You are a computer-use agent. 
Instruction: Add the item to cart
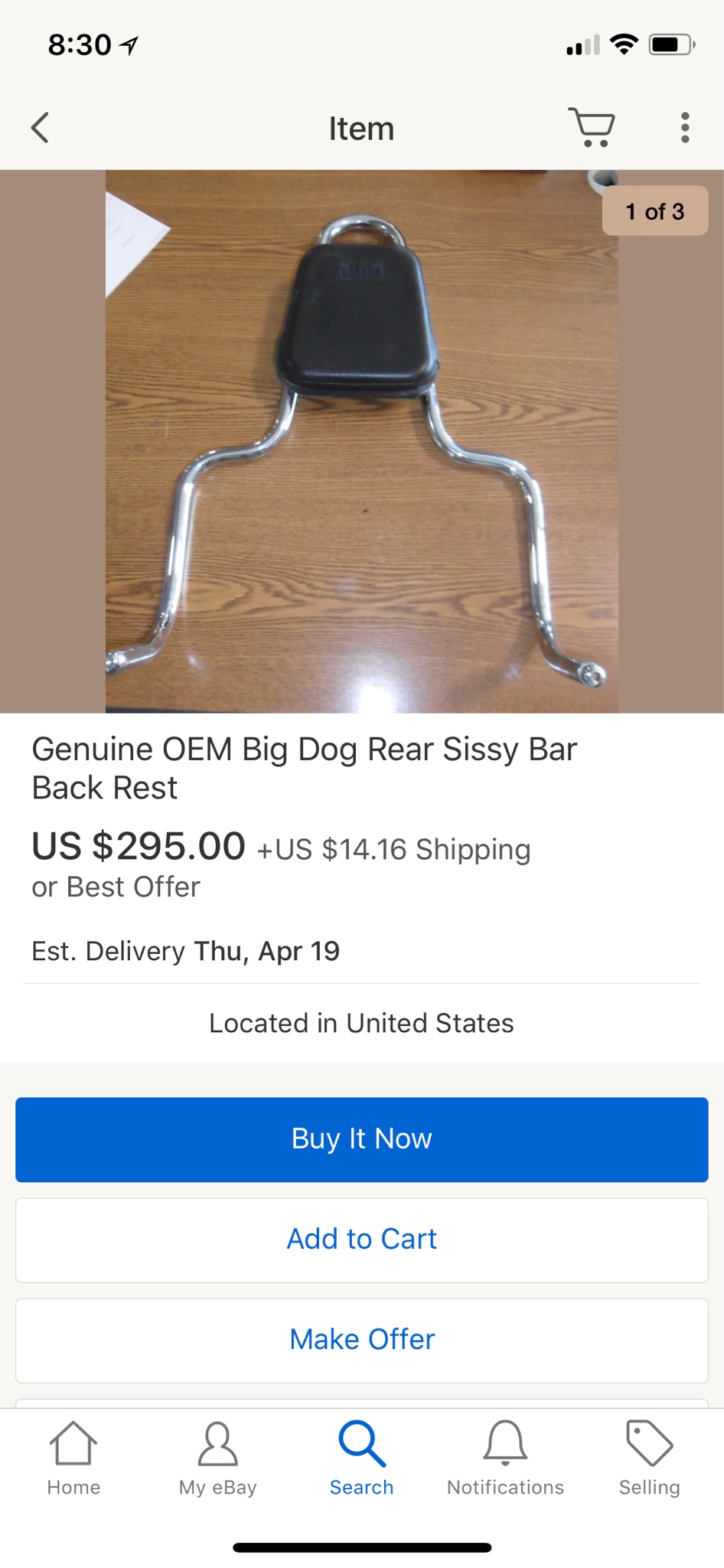coord(361,1239)
